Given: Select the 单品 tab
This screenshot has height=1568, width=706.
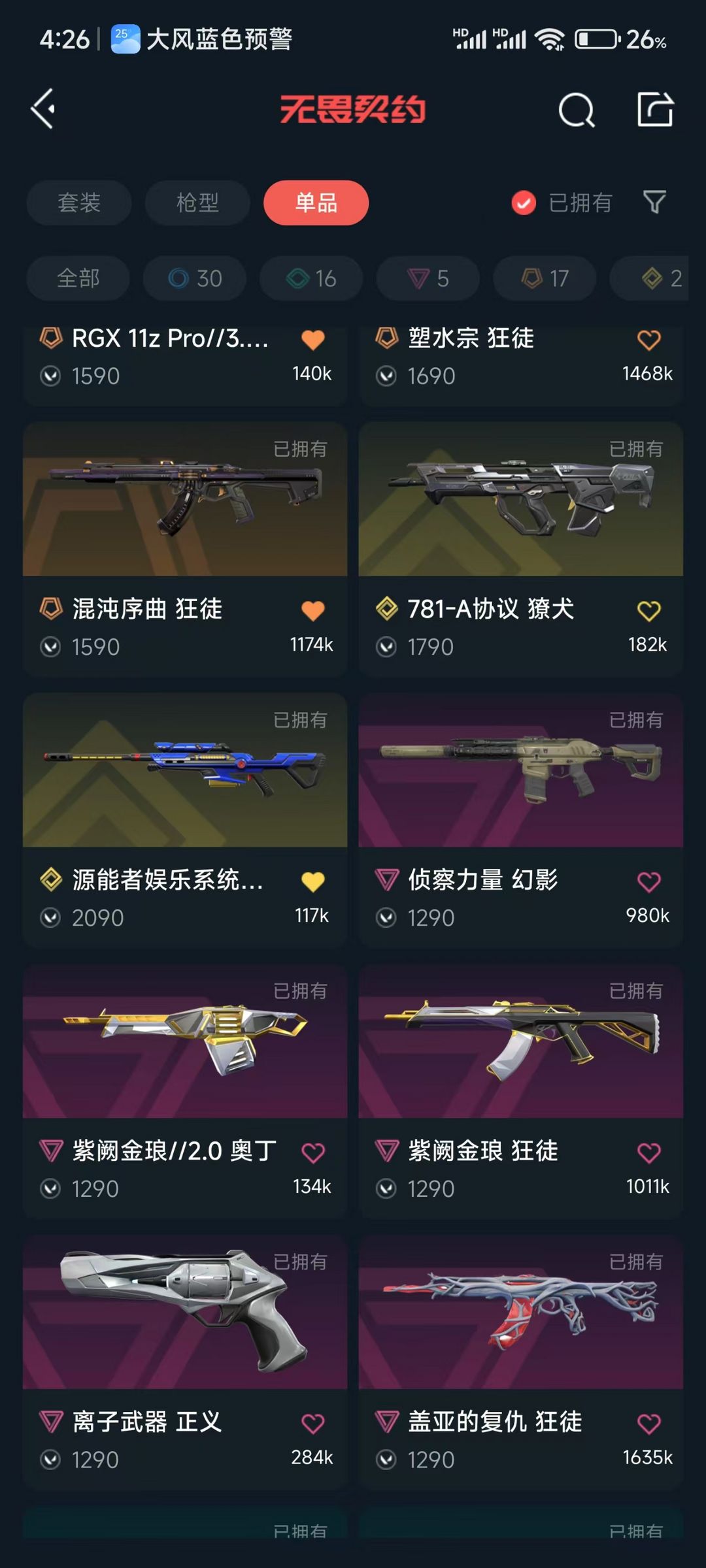Looking at the screenshot, I should click(316, 203).
